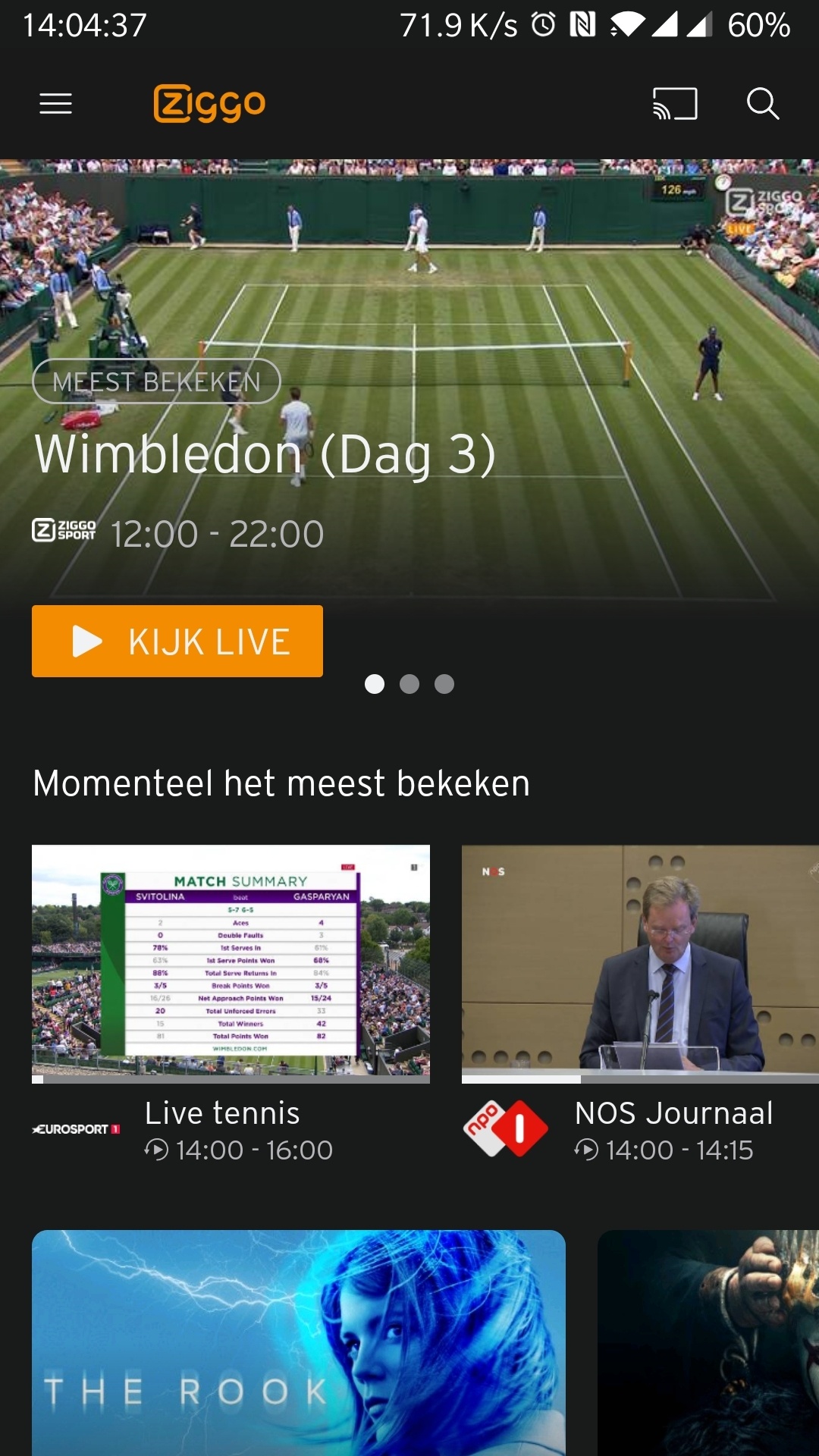This screenshot has width=819, height=1456.
Task: Open Chromecast casting options
Action: 673,104
